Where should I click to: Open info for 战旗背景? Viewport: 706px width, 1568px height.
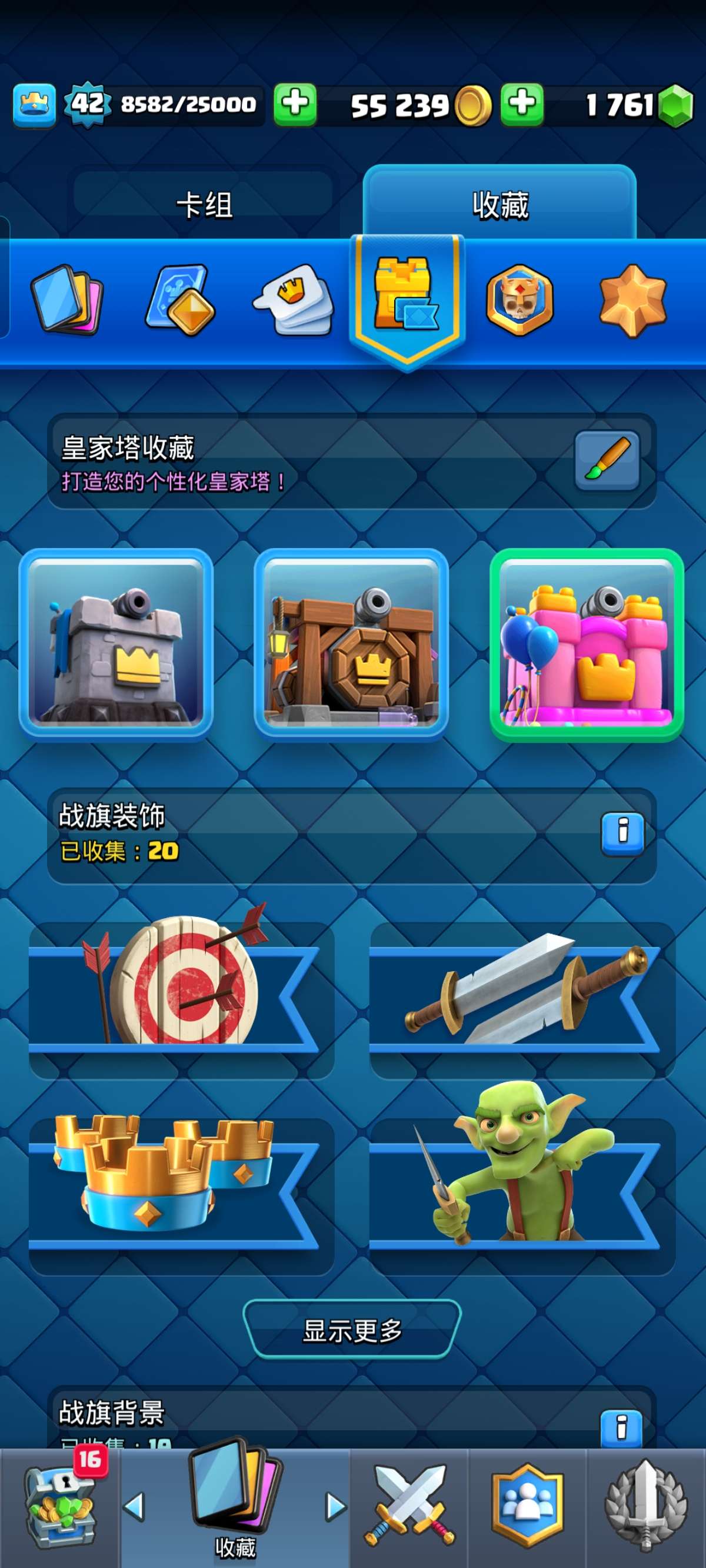(x=621, y=1427)
